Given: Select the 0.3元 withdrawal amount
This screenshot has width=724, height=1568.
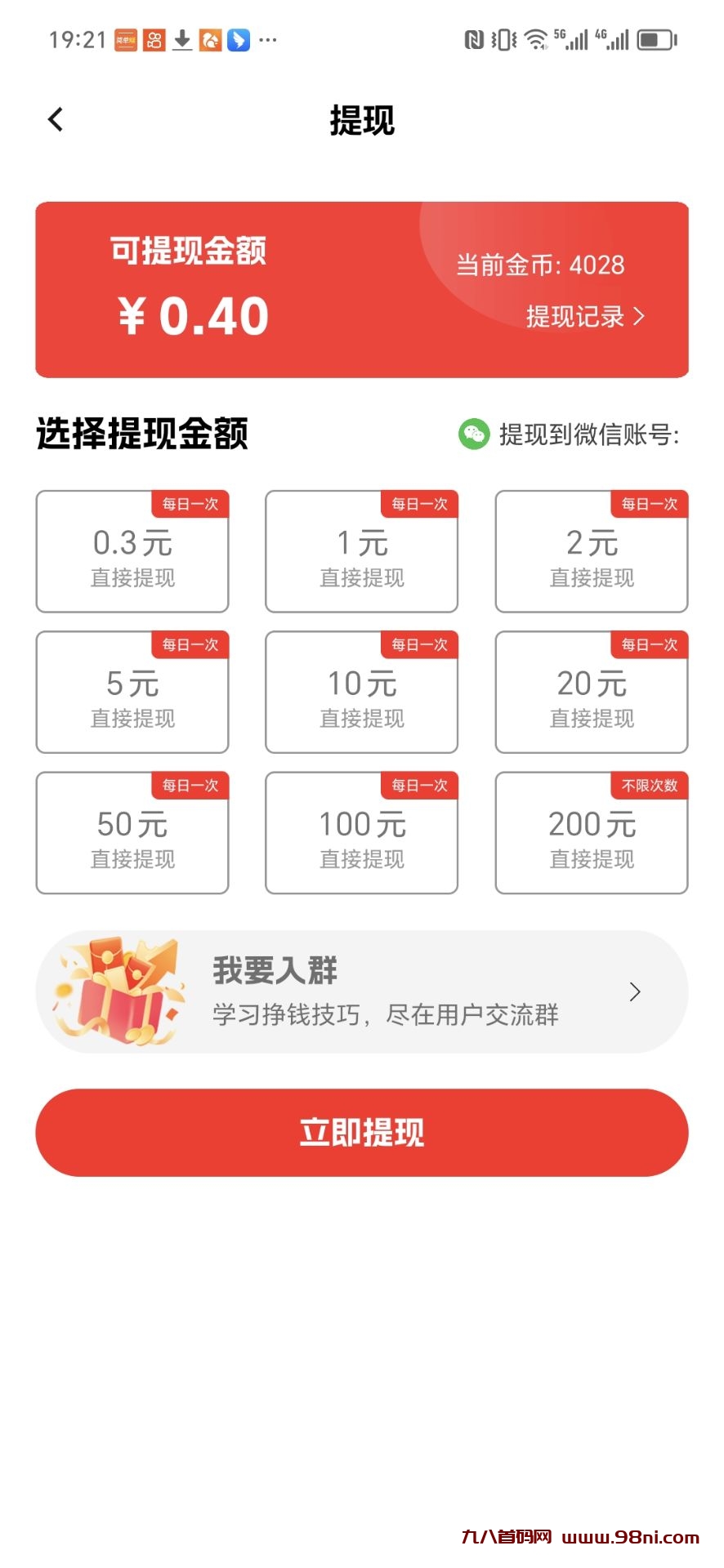Looking at the screenshot, I should point(132,552).
